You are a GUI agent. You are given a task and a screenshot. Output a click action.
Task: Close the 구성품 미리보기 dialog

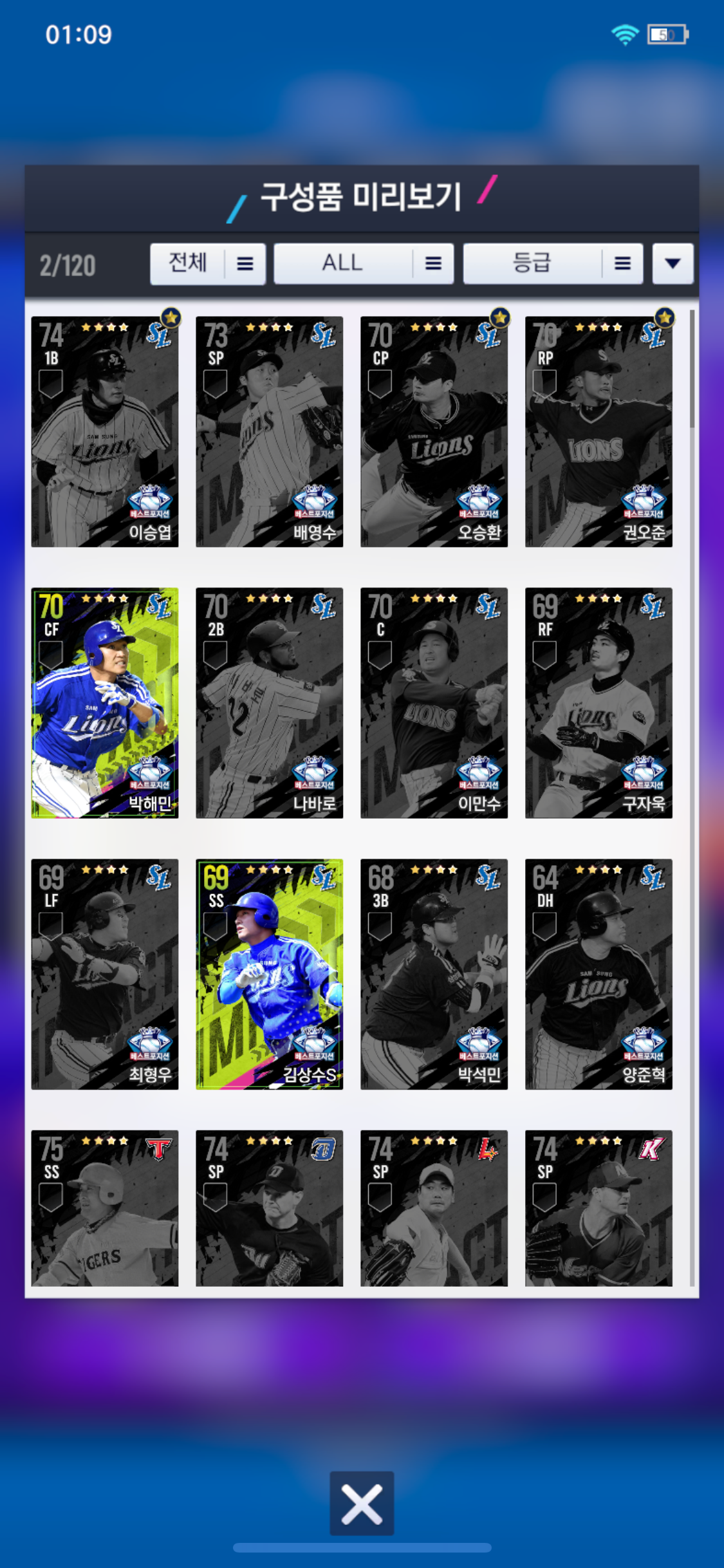pyautogui.click(x=362, y=1504)
